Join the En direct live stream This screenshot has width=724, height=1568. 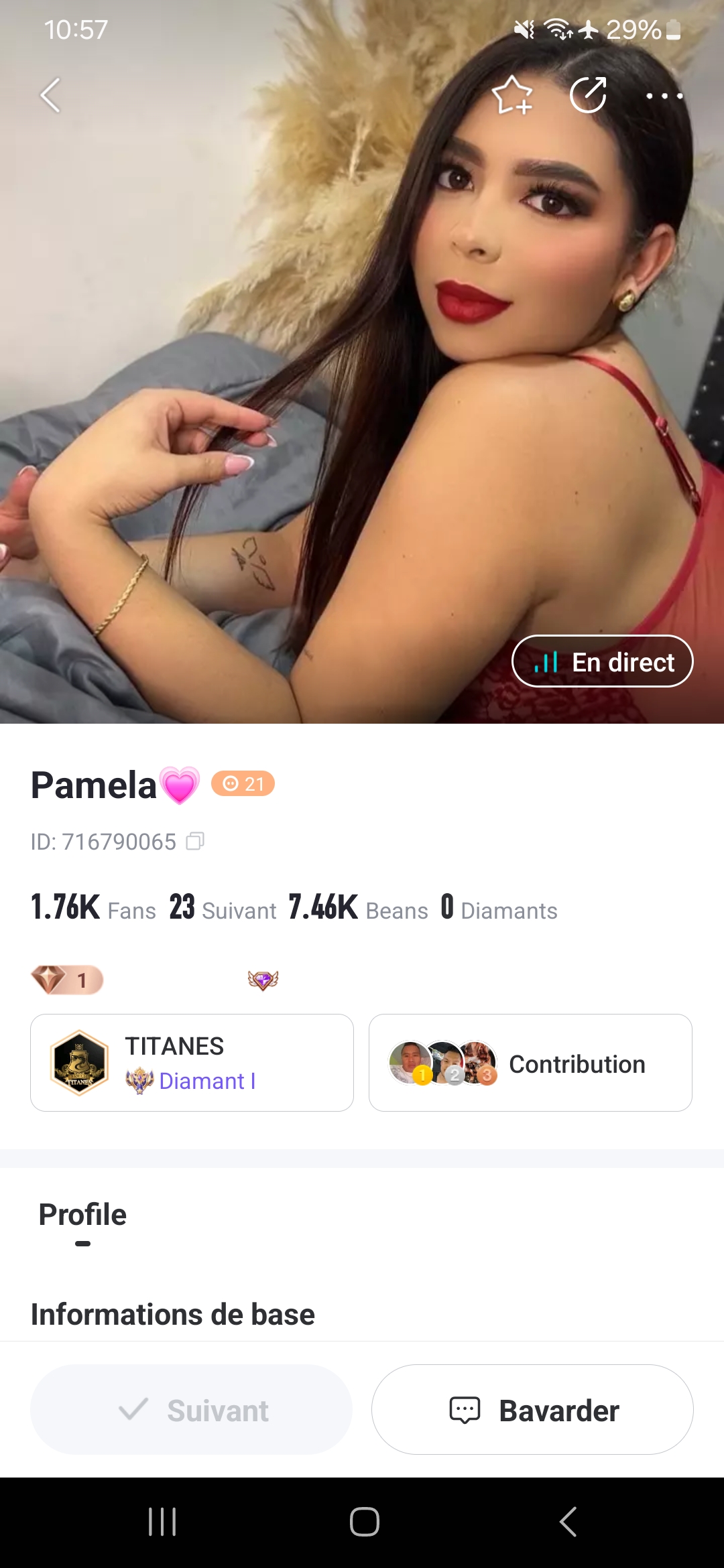coord(602,661)
